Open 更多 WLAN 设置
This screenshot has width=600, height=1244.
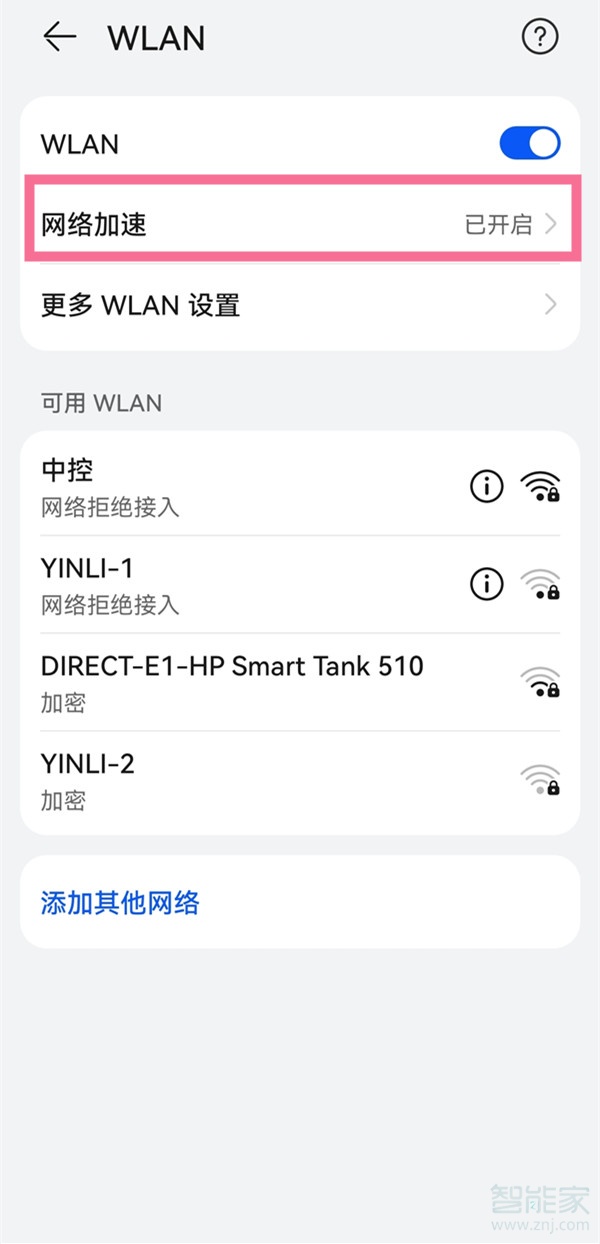(x=300, y=304)
